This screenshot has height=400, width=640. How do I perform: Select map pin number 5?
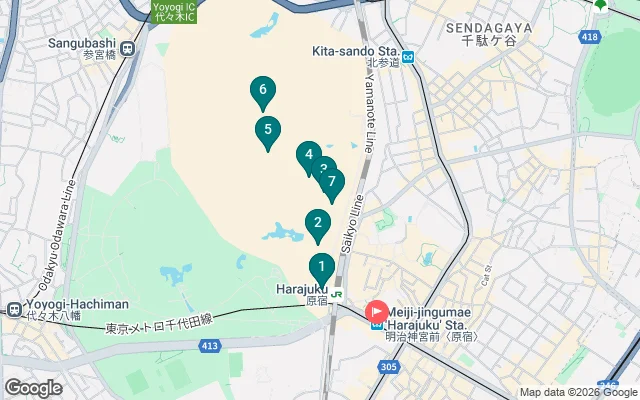click(x=267, y=130)
